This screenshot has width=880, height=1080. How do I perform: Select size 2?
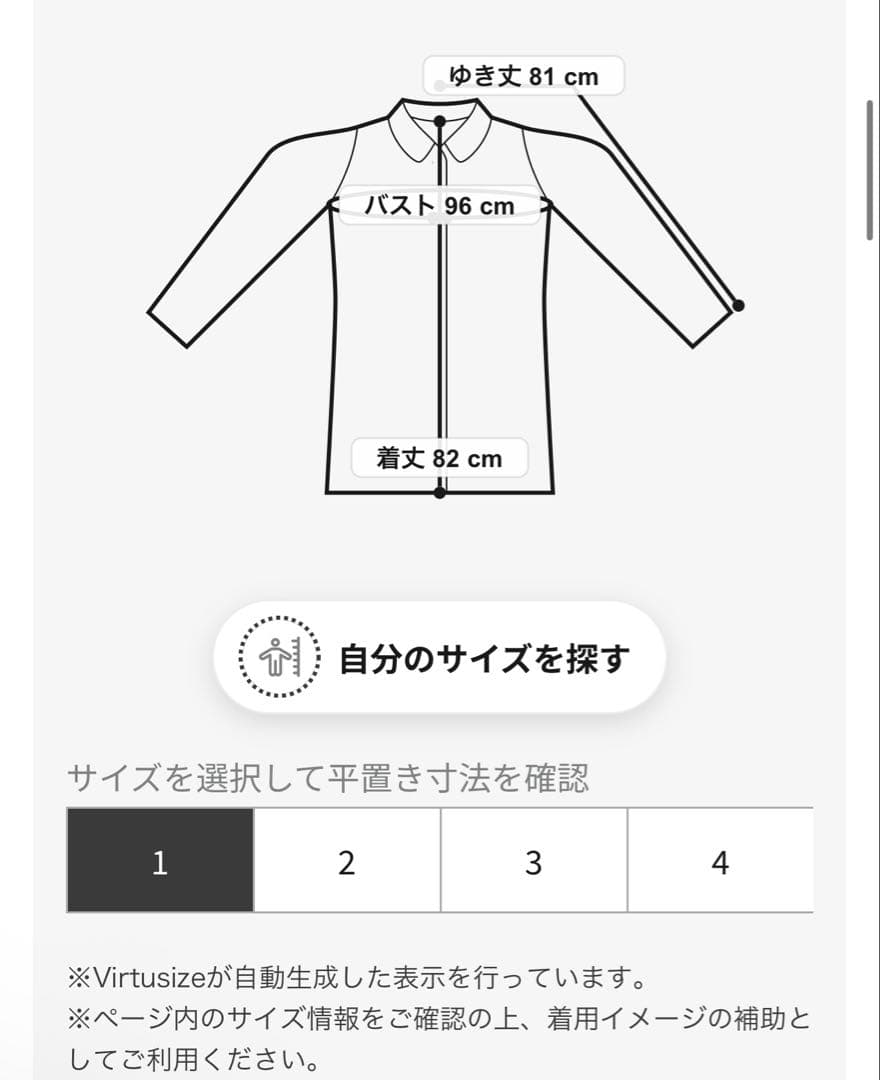[x=346, y=861]
